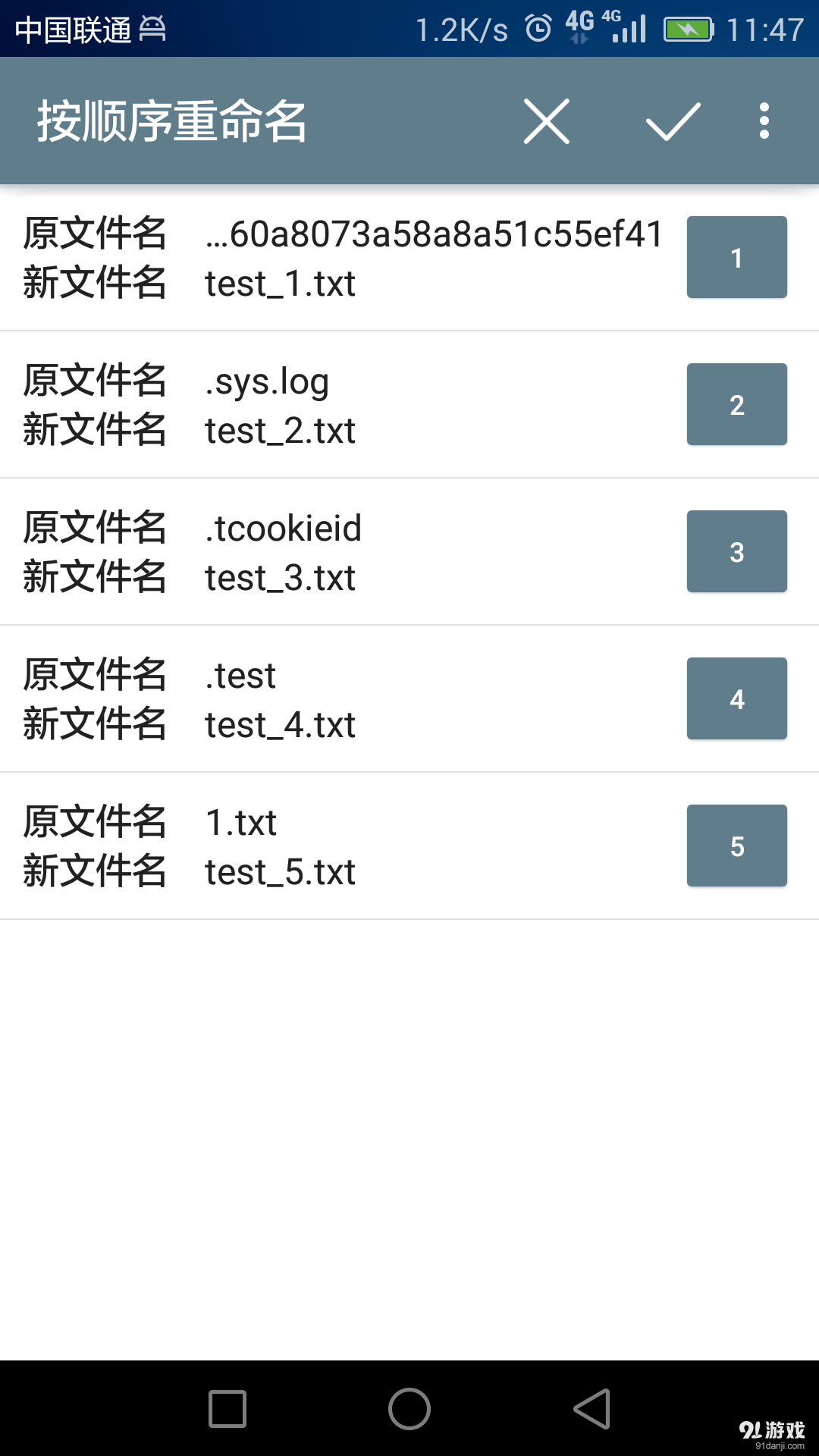Tap the number badge 2 beside .sys.log
819x1456 pixels.
(x=736, y=404)
